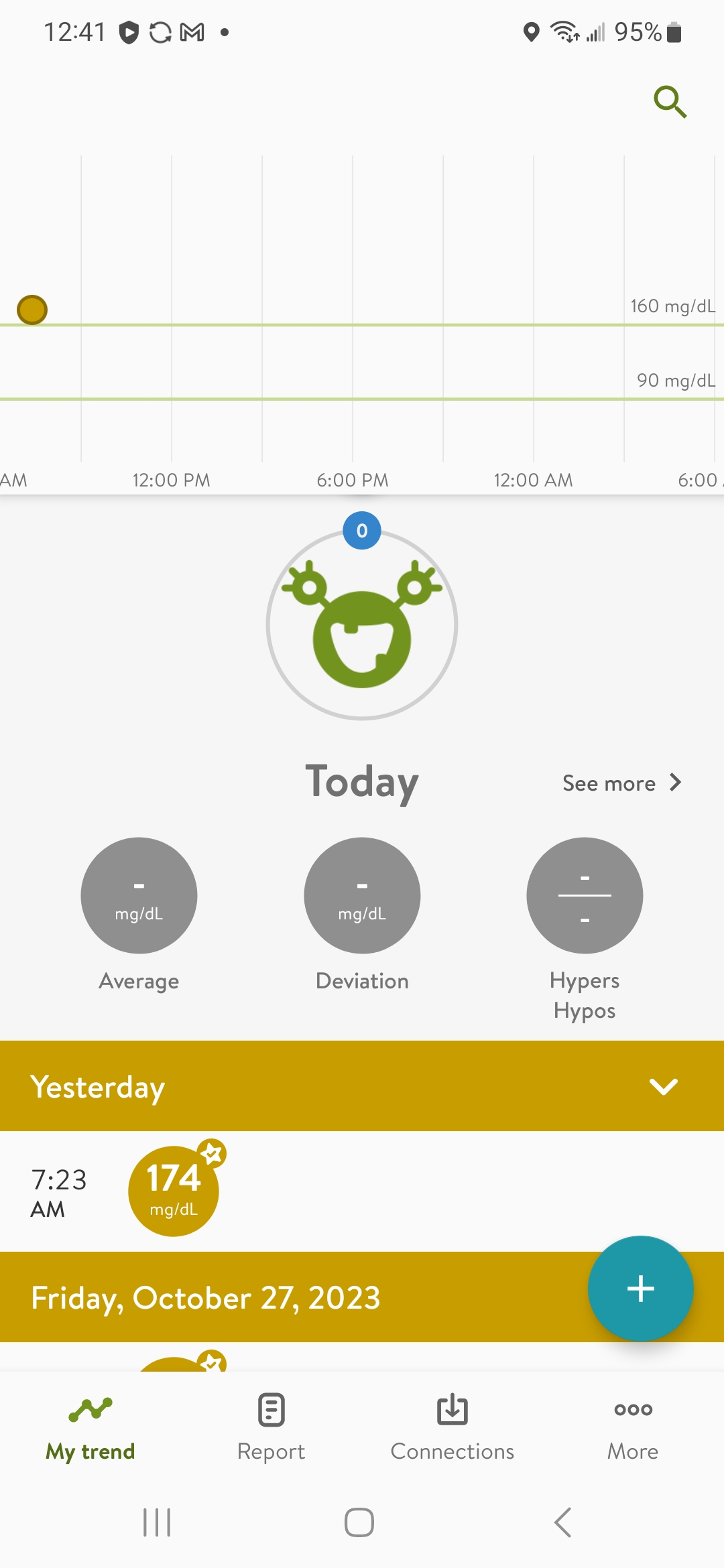Tap the green monster avatar
Viewport: 724px width, 1568px height.
tap(362, 625)
